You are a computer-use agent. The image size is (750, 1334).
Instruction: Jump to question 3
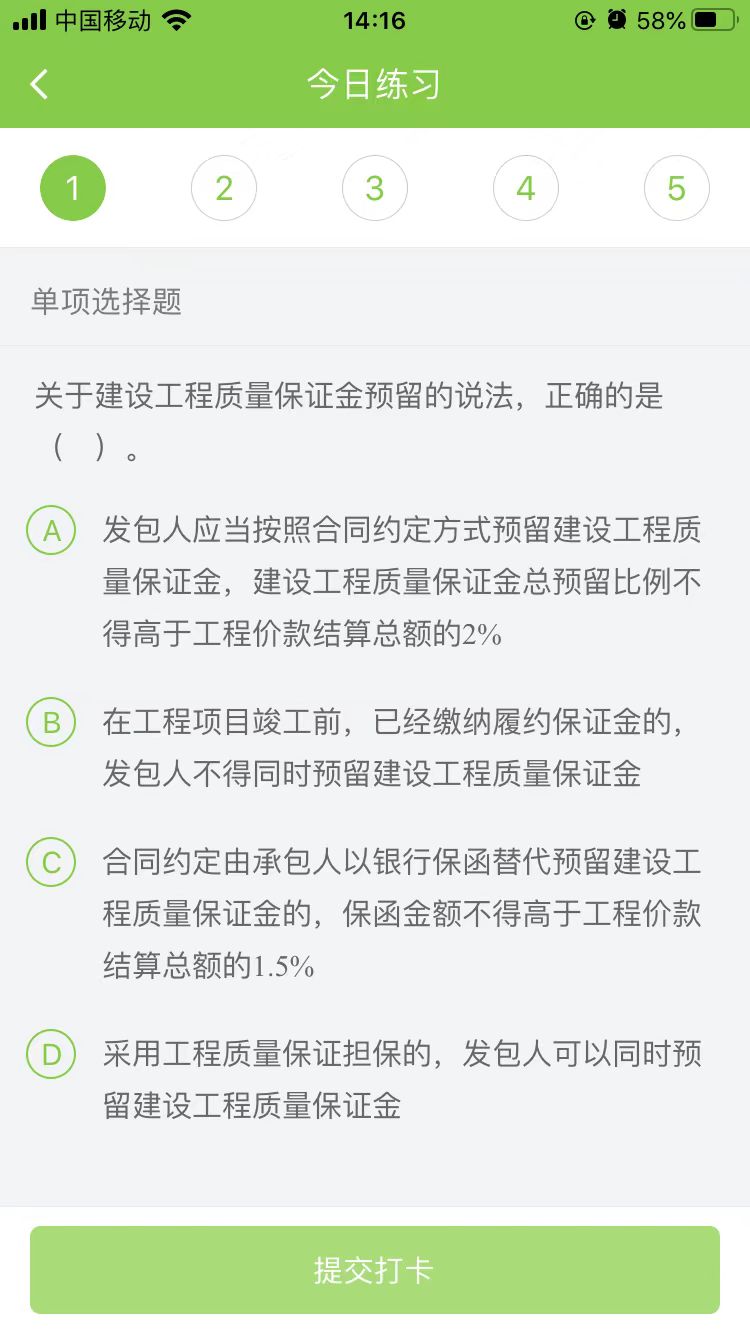(375, 188)
